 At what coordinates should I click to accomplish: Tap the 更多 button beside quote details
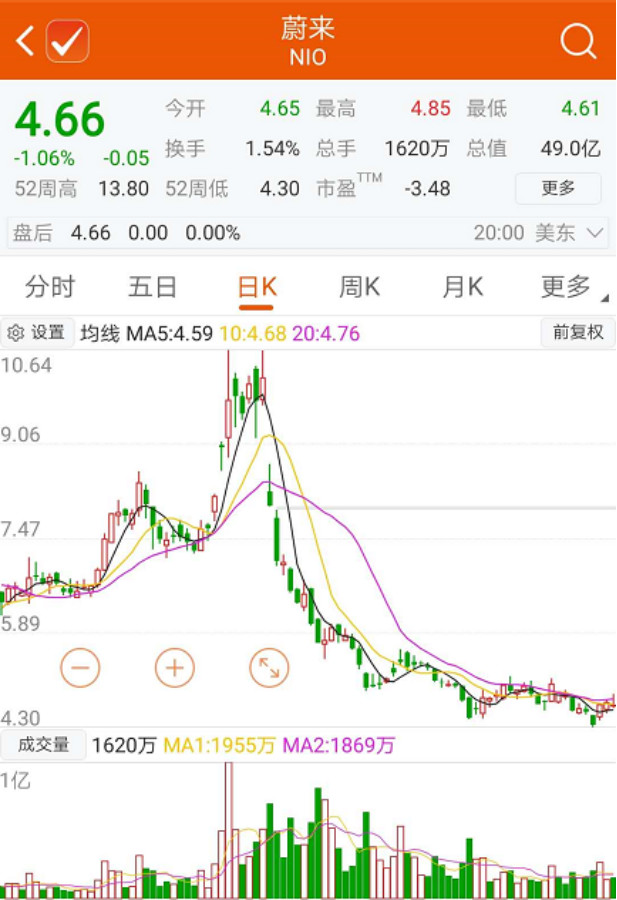click(558, 188)
